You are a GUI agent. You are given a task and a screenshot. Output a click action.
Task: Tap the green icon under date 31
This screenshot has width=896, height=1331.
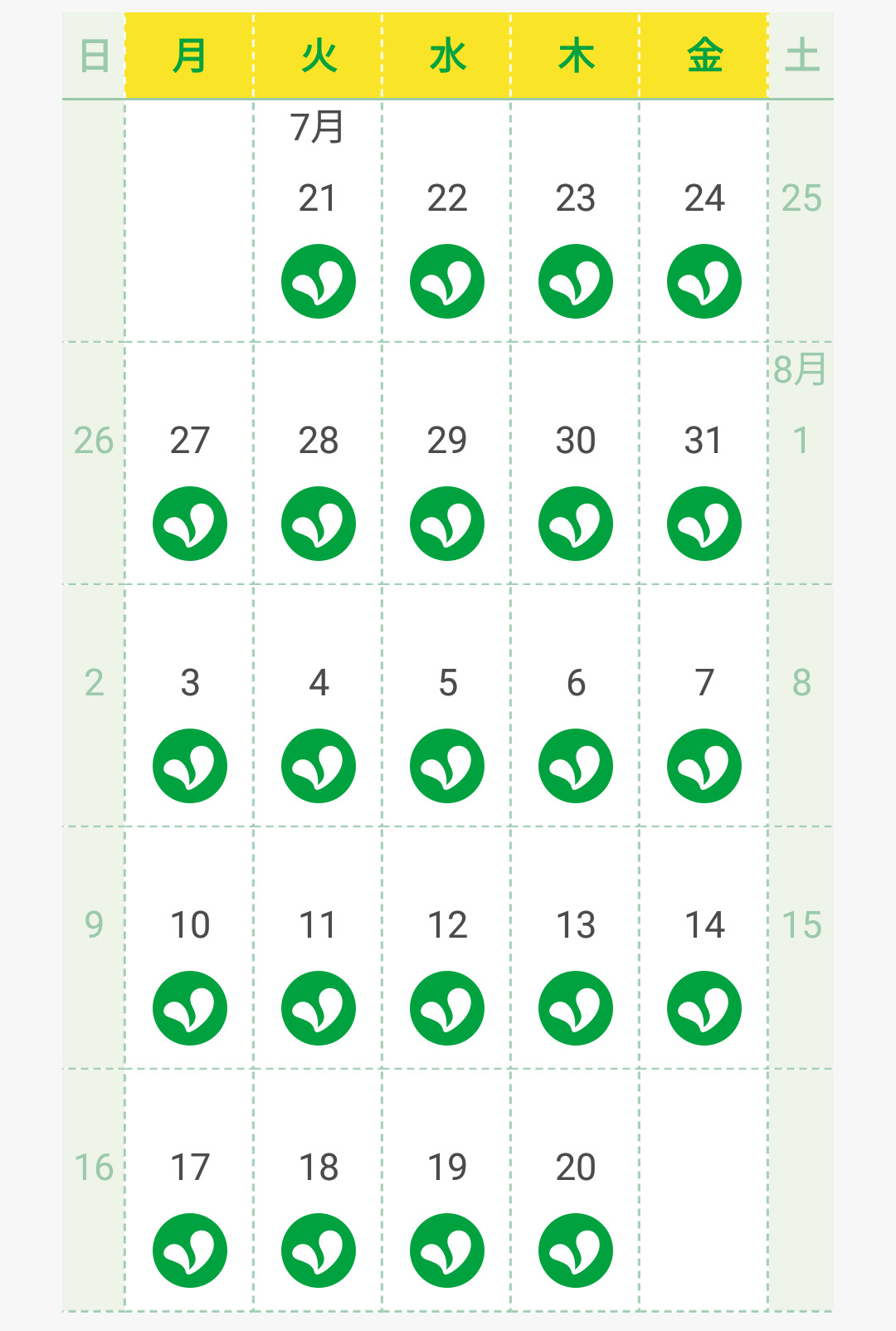[x=704, y=524]
